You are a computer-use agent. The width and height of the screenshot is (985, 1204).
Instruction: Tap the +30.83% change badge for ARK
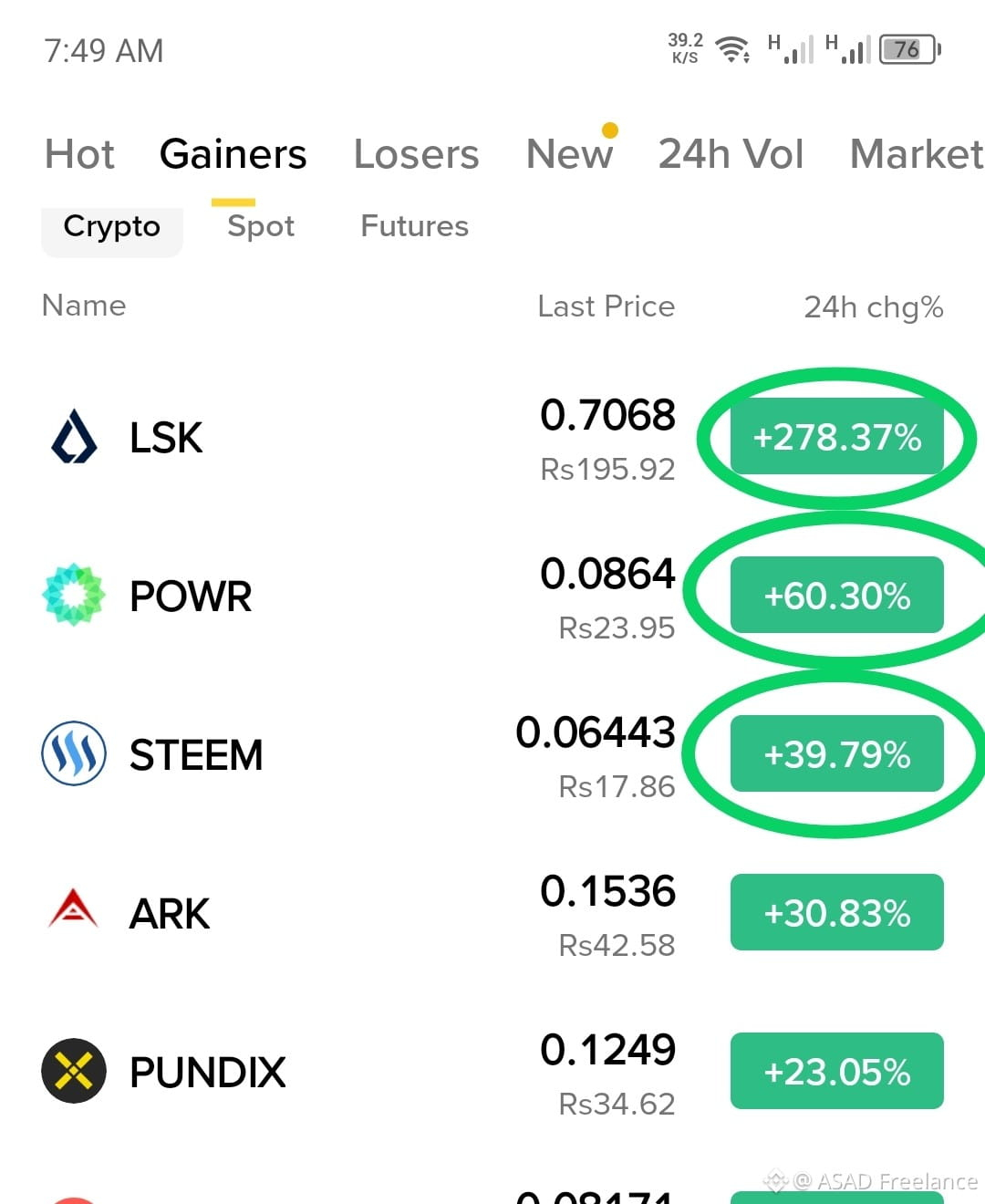click(x=837, y=912)
